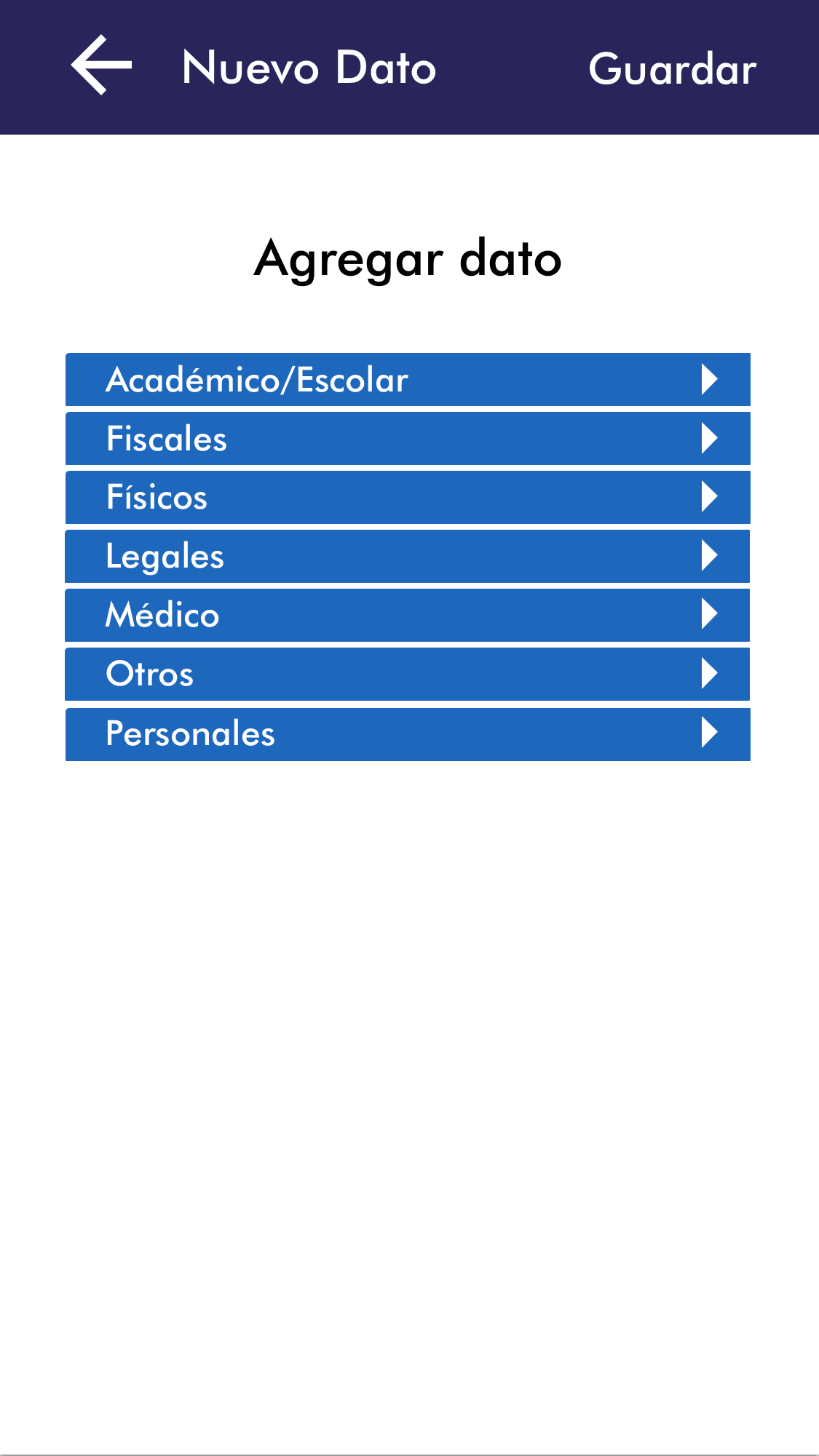Tap Guardar to save the data
This screenshot has height=1456, width=819.
coord(672,69)
